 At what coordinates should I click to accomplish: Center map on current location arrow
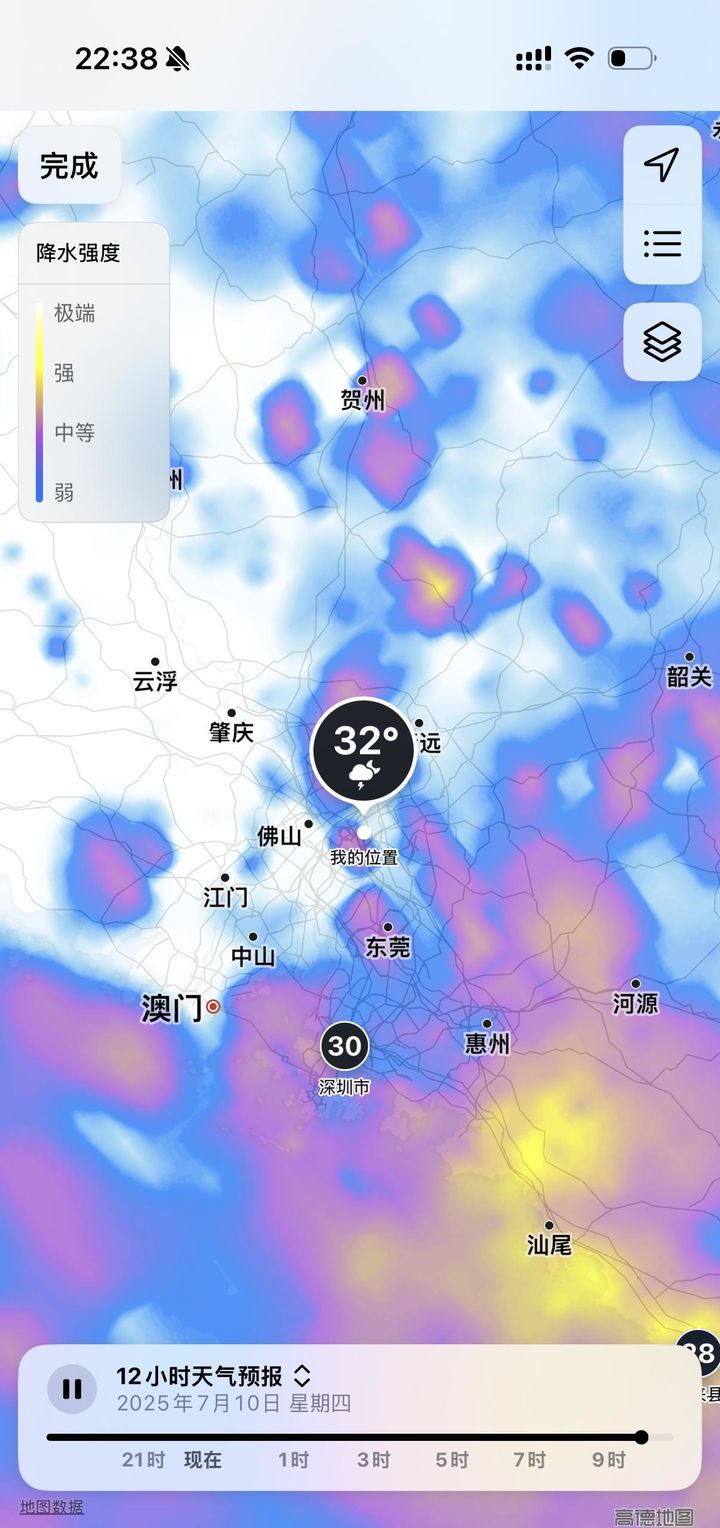662,165
